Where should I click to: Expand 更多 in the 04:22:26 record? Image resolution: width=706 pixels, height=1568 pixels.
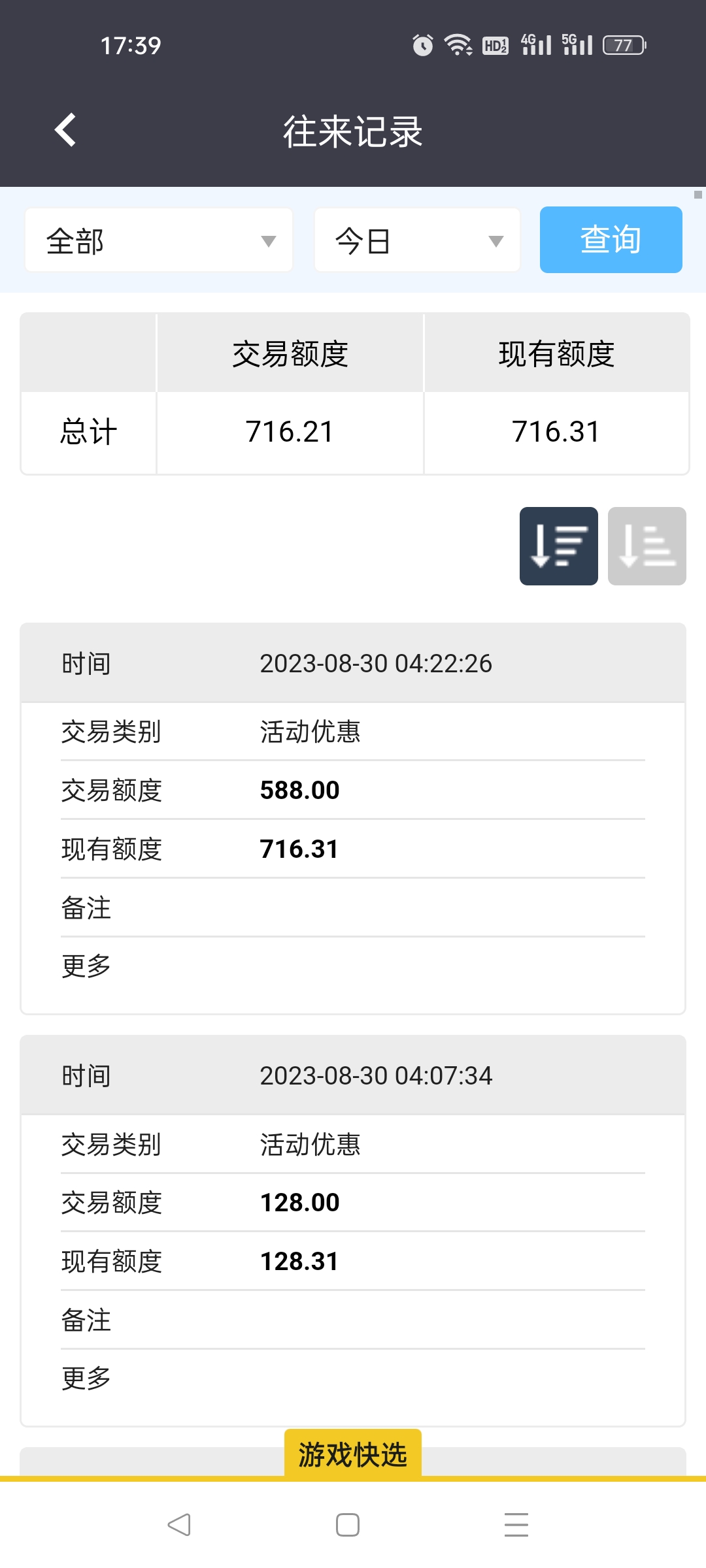(x=86, y=966)
